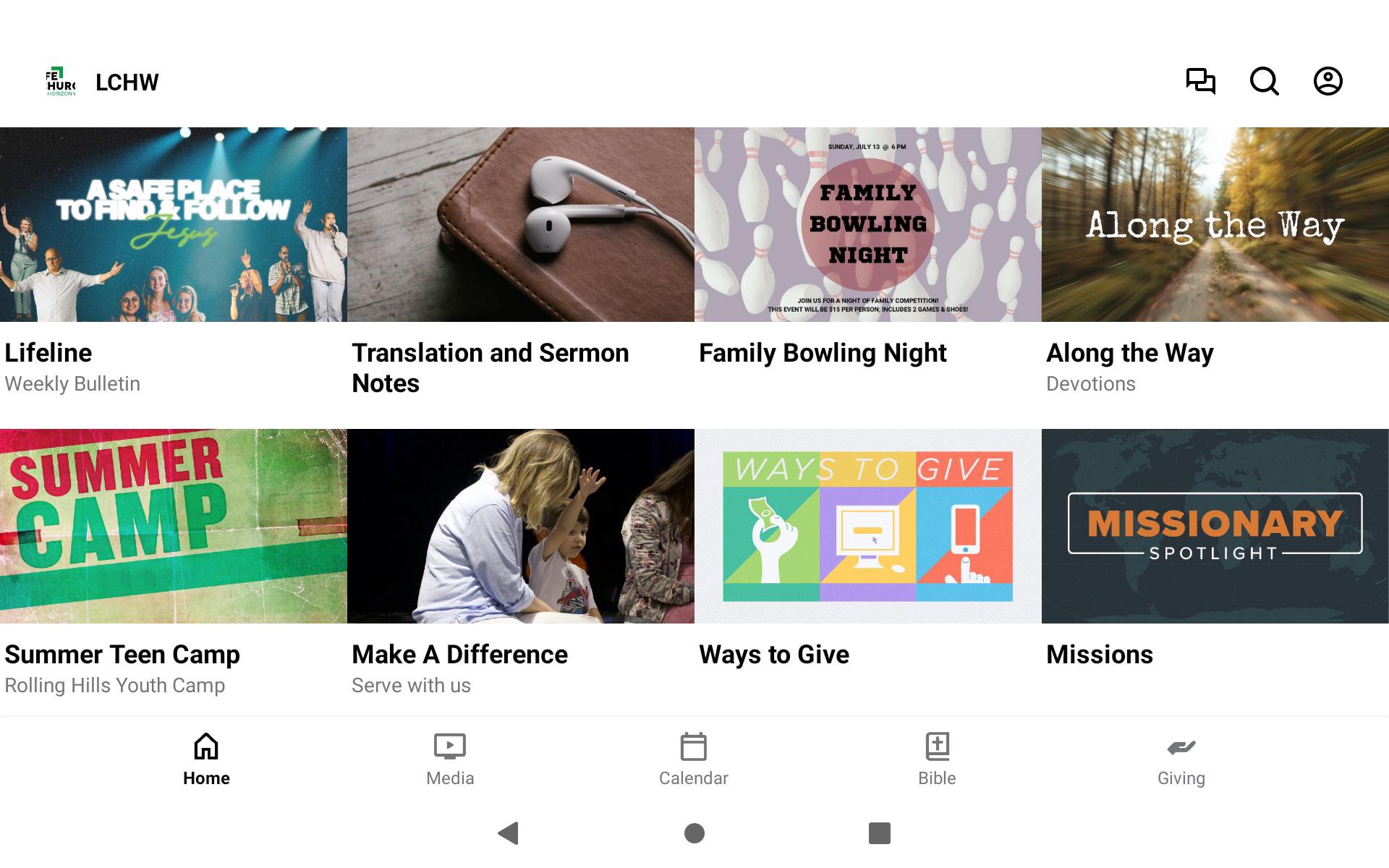
Task: Open the recent apps view
Action: [879, 833]
